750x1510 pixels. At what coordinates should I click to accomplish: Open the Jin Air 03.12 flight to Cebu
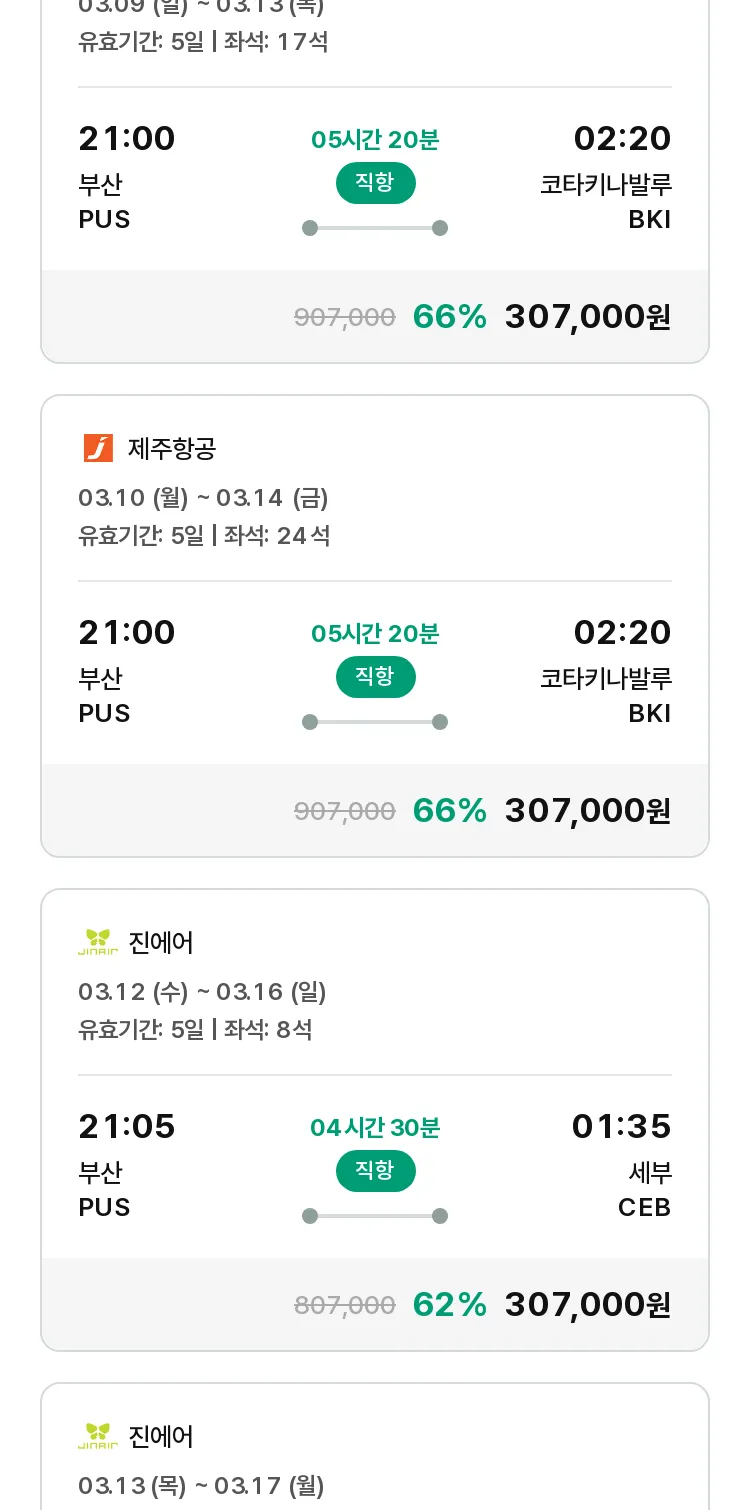click(375, 1120)
